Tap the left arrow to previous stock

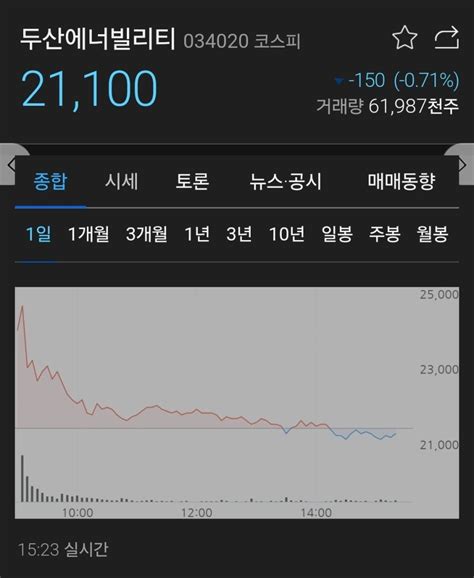click(x=11, y=165)
